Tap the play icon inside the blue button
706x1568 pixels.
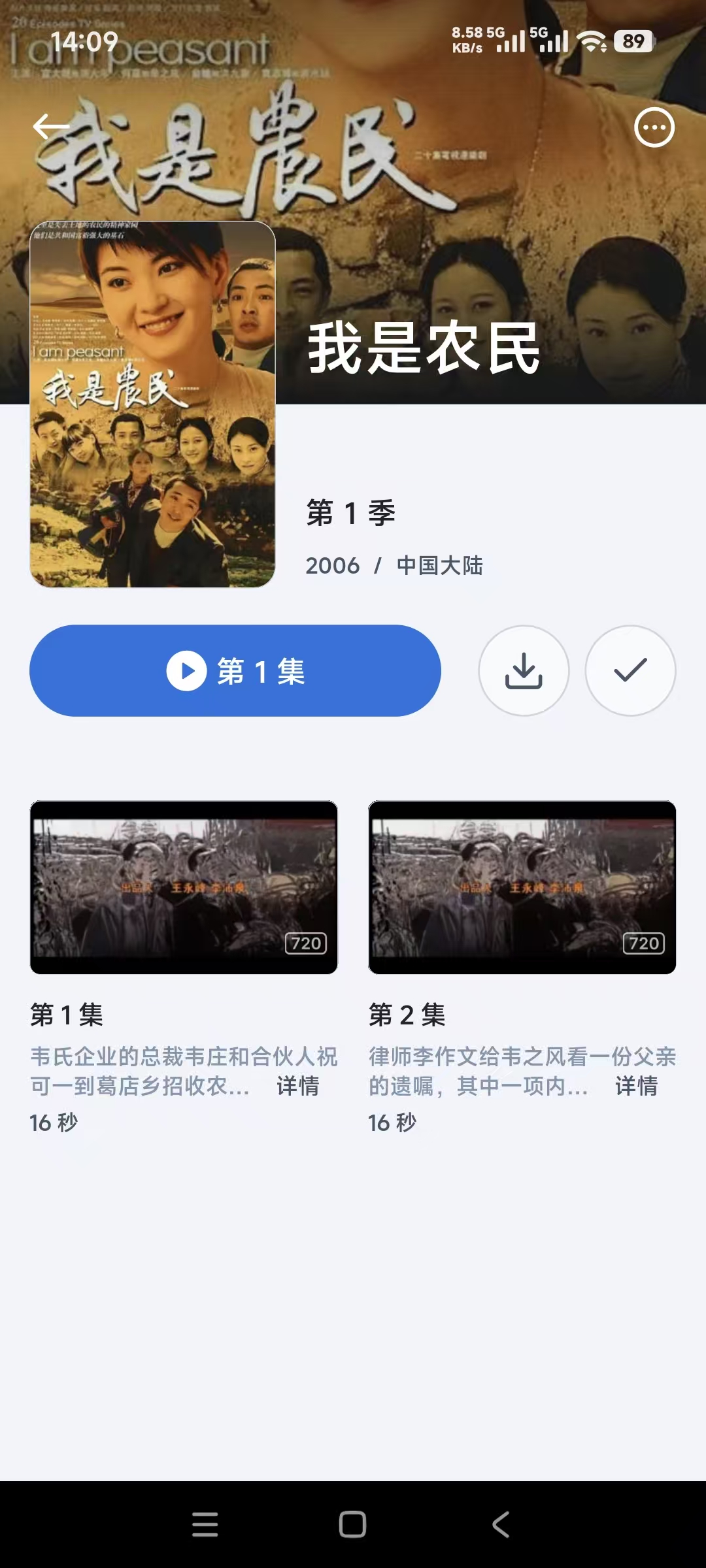[x=188, y=670]
